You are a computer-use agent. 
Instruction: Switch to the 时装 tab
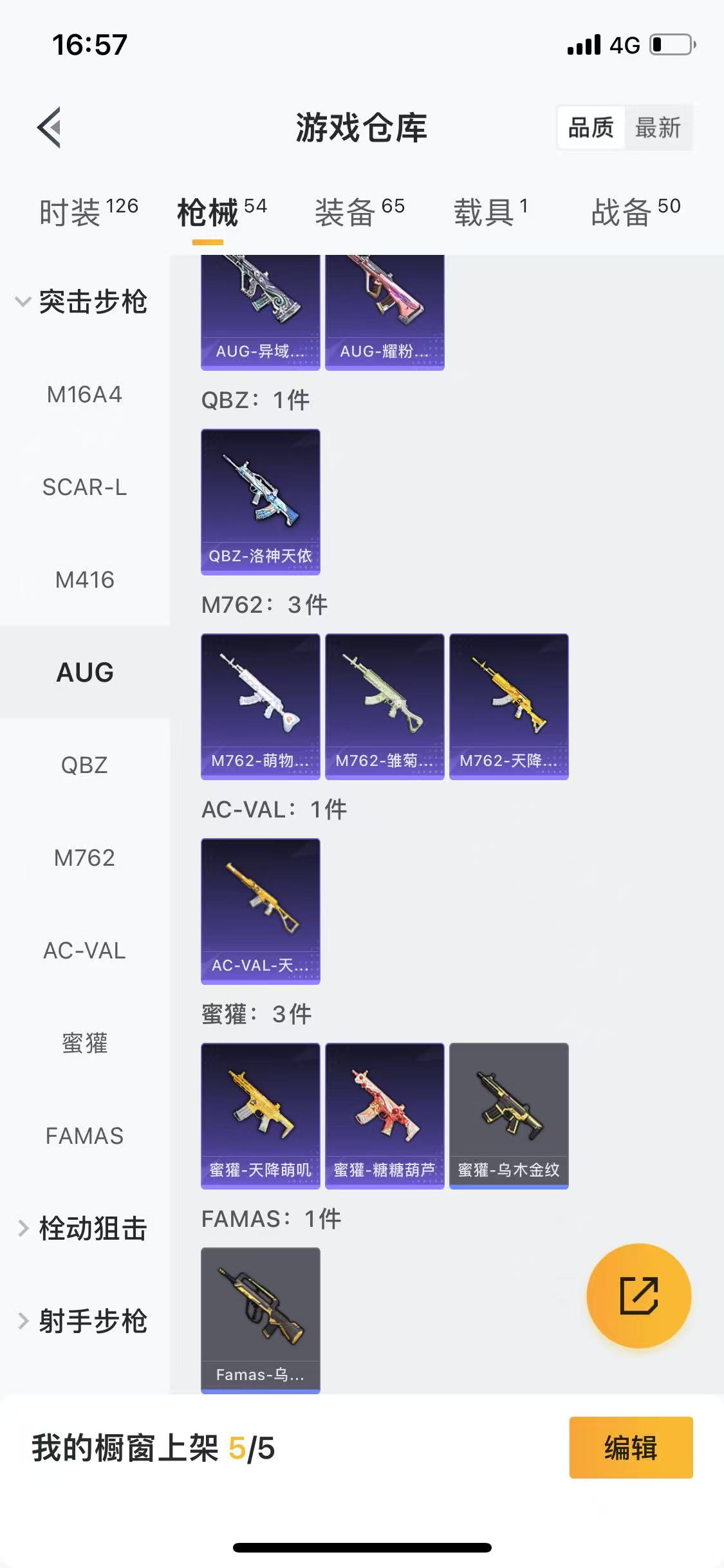[x=88, y=212]
